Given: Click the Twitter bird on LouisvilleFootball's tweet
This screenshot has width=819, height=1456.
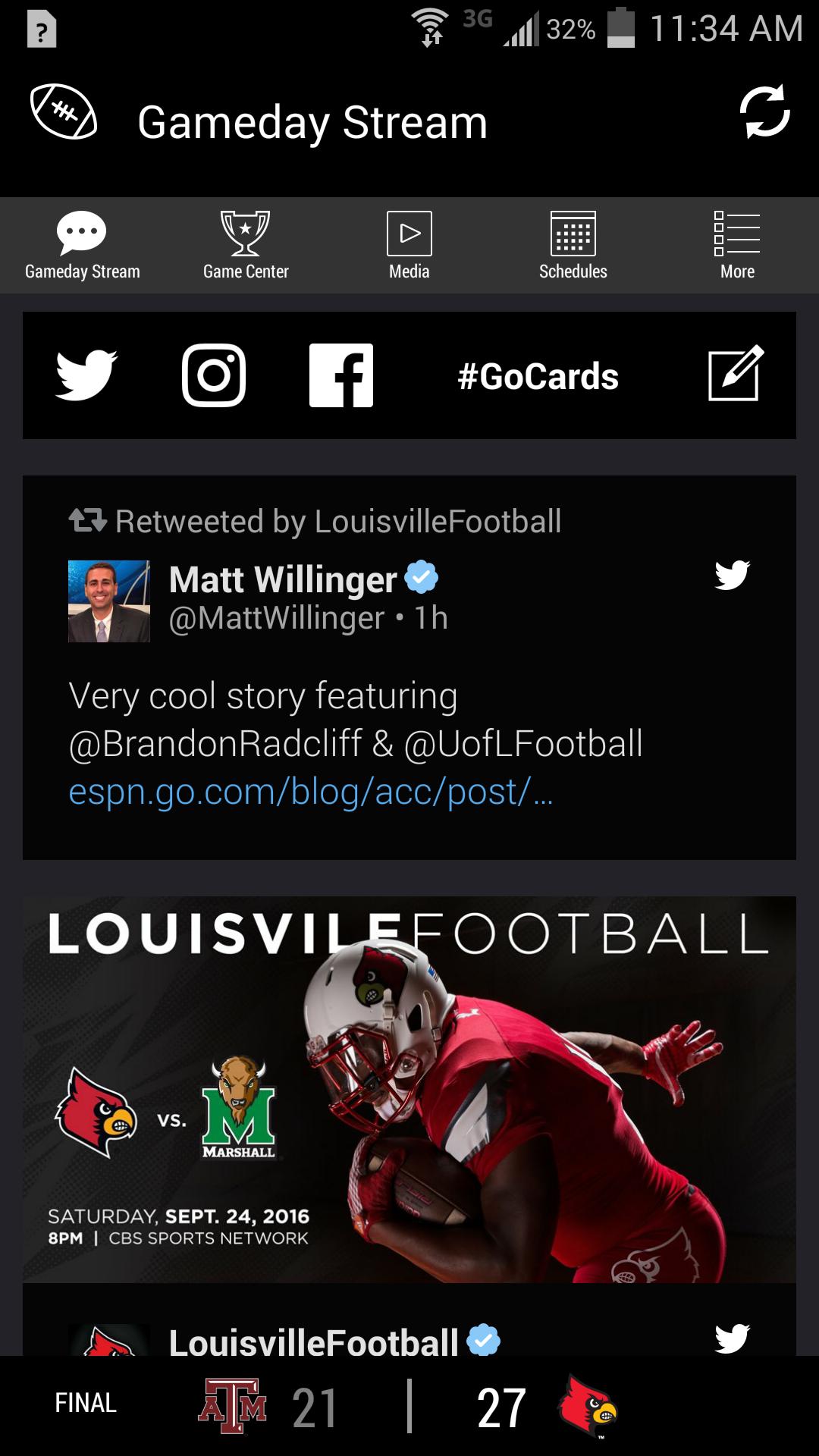Looking at the screenshot, I should [734, 1338].
